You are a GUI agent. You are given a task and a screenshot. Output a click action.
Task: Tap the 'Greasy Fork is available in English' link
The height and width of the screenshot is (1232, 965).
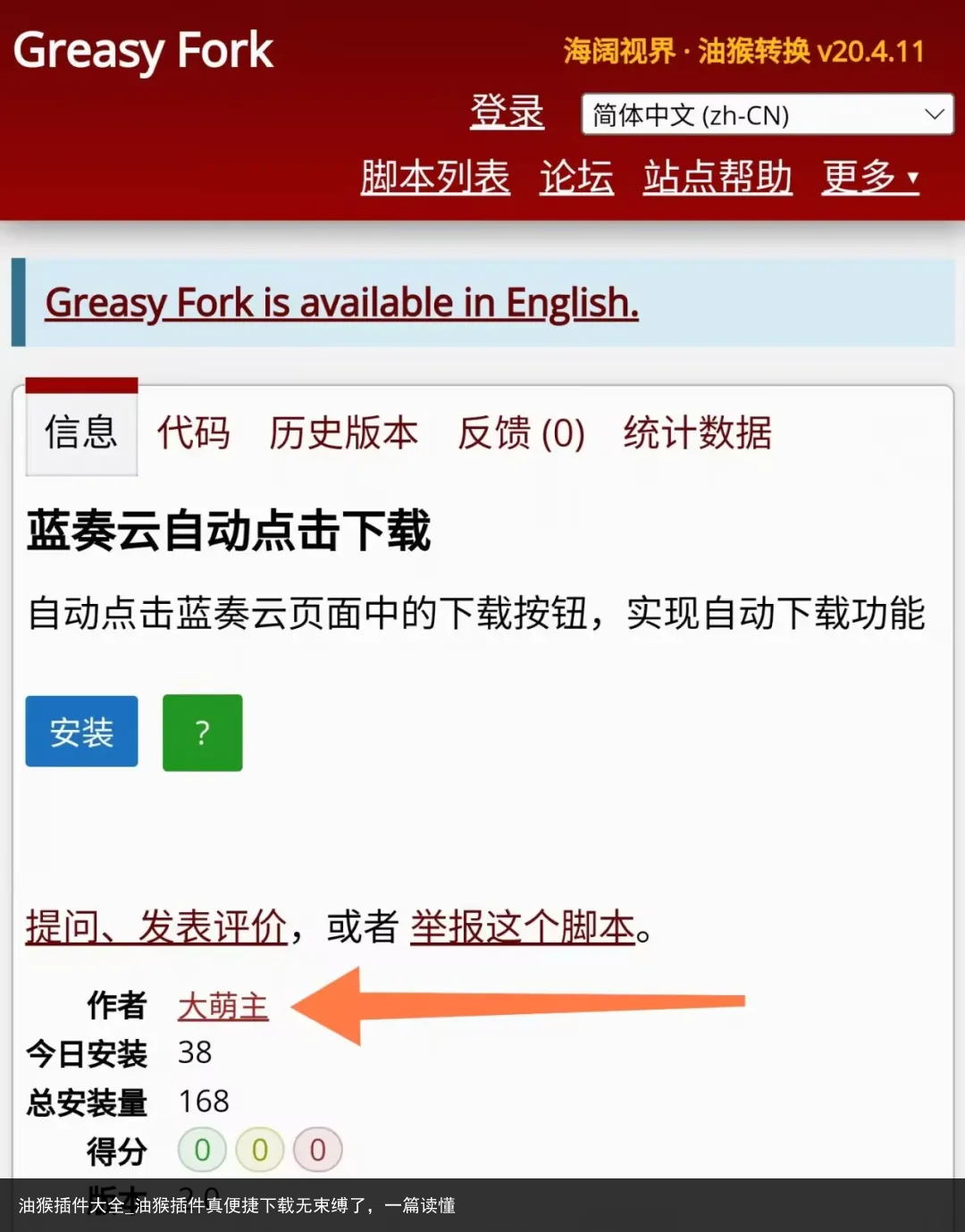(341, 303)
